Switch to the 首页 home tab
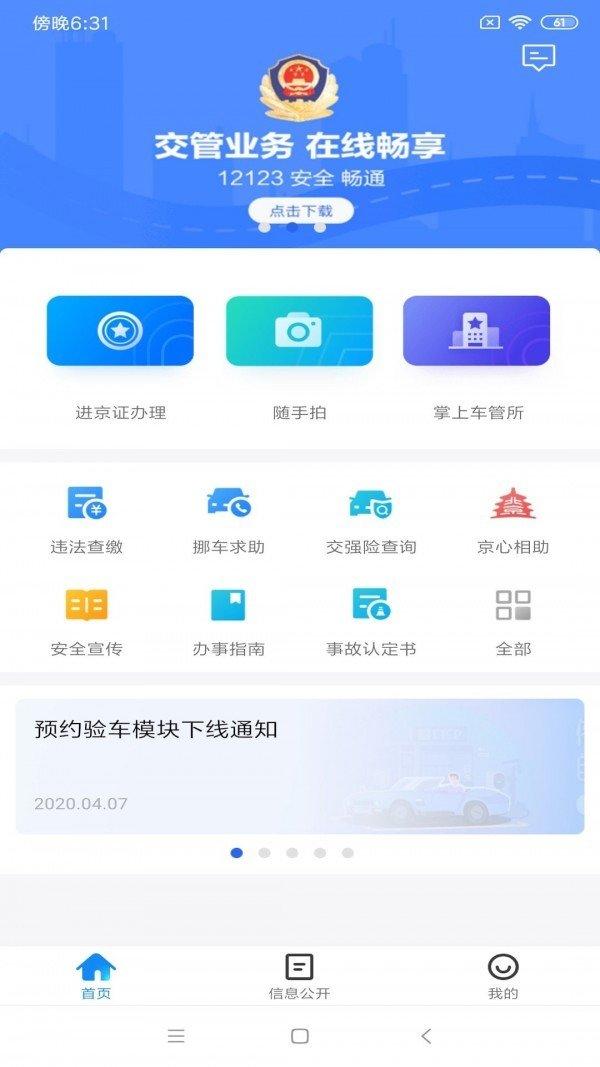 pos(96,975)
